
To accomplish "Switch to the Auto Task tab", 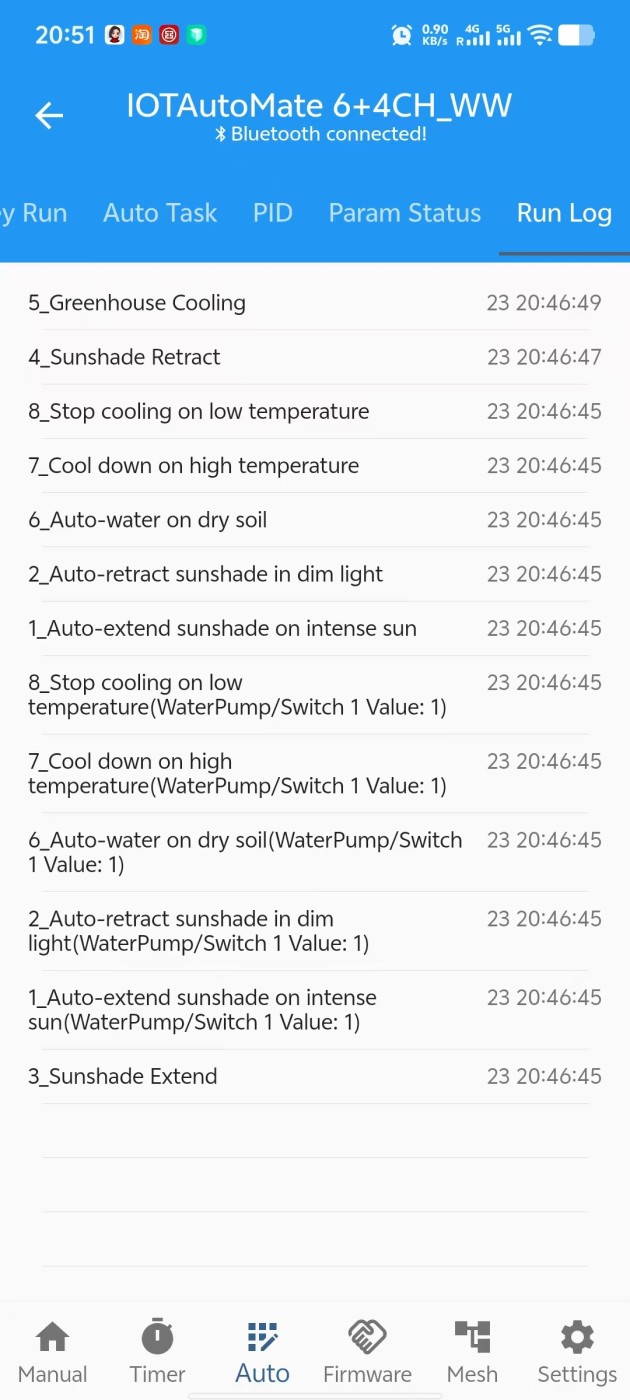I will tap(160, 213).
